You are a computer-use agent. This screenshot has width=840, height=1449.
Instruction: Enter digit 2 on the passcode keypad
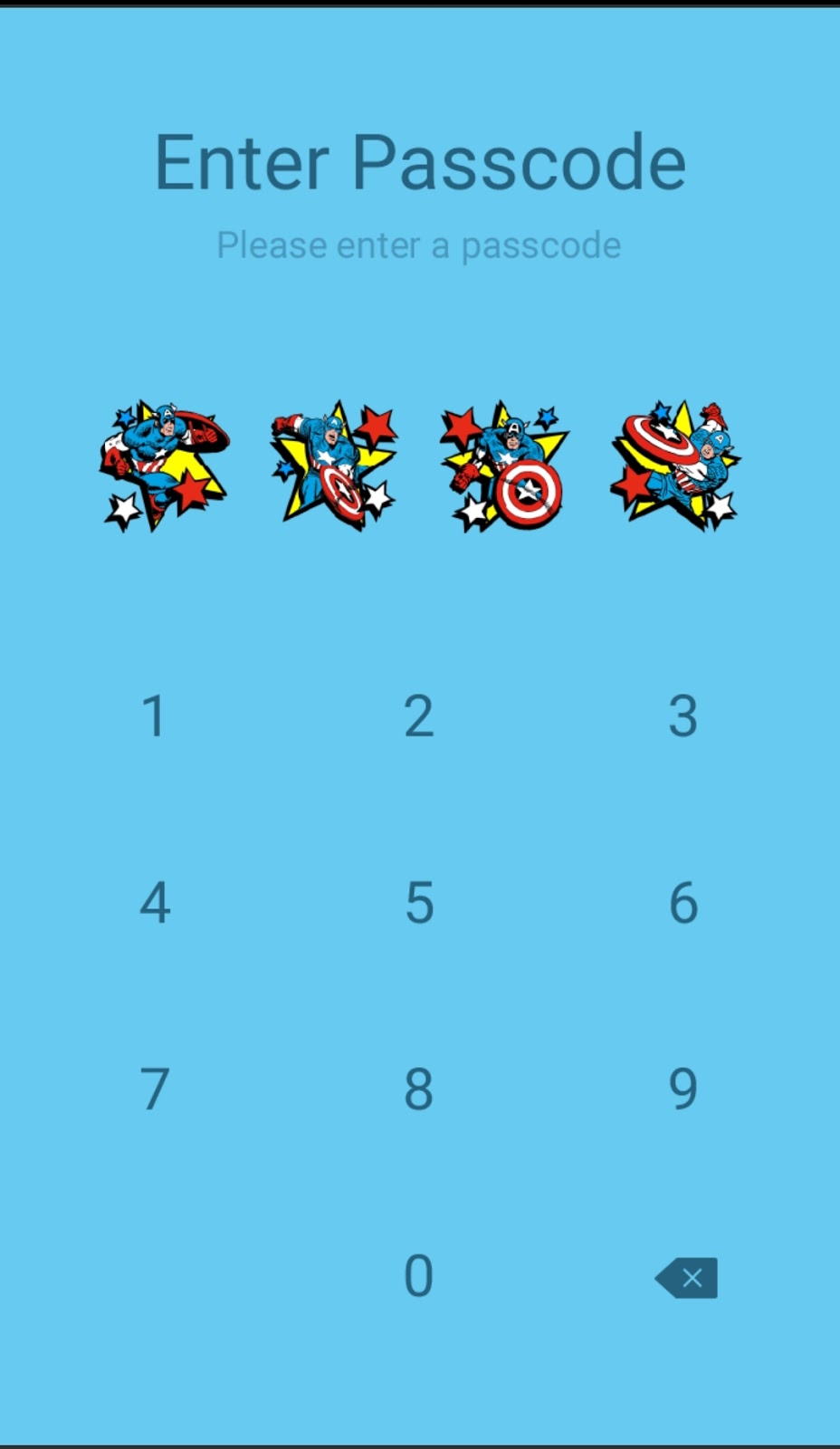419,716
